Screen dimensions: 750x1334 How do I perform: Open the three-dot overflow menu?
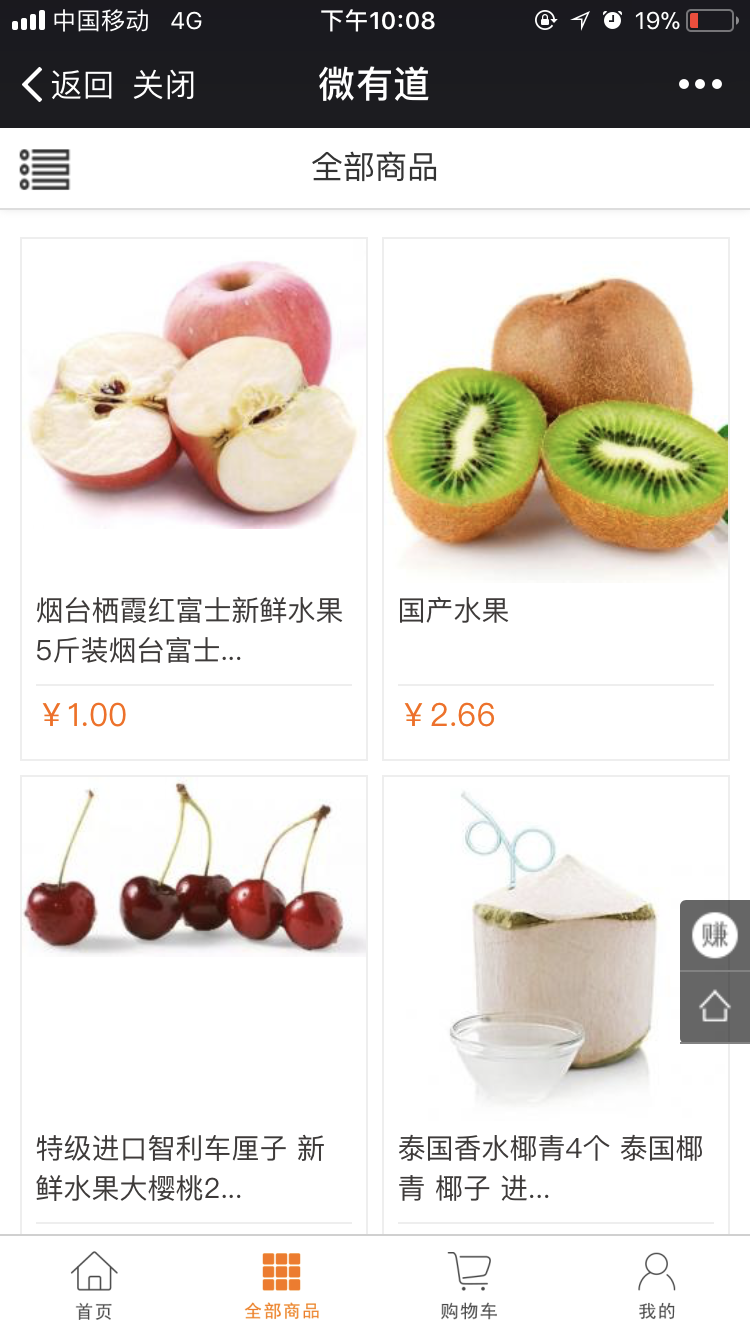[x=700, y=85]
